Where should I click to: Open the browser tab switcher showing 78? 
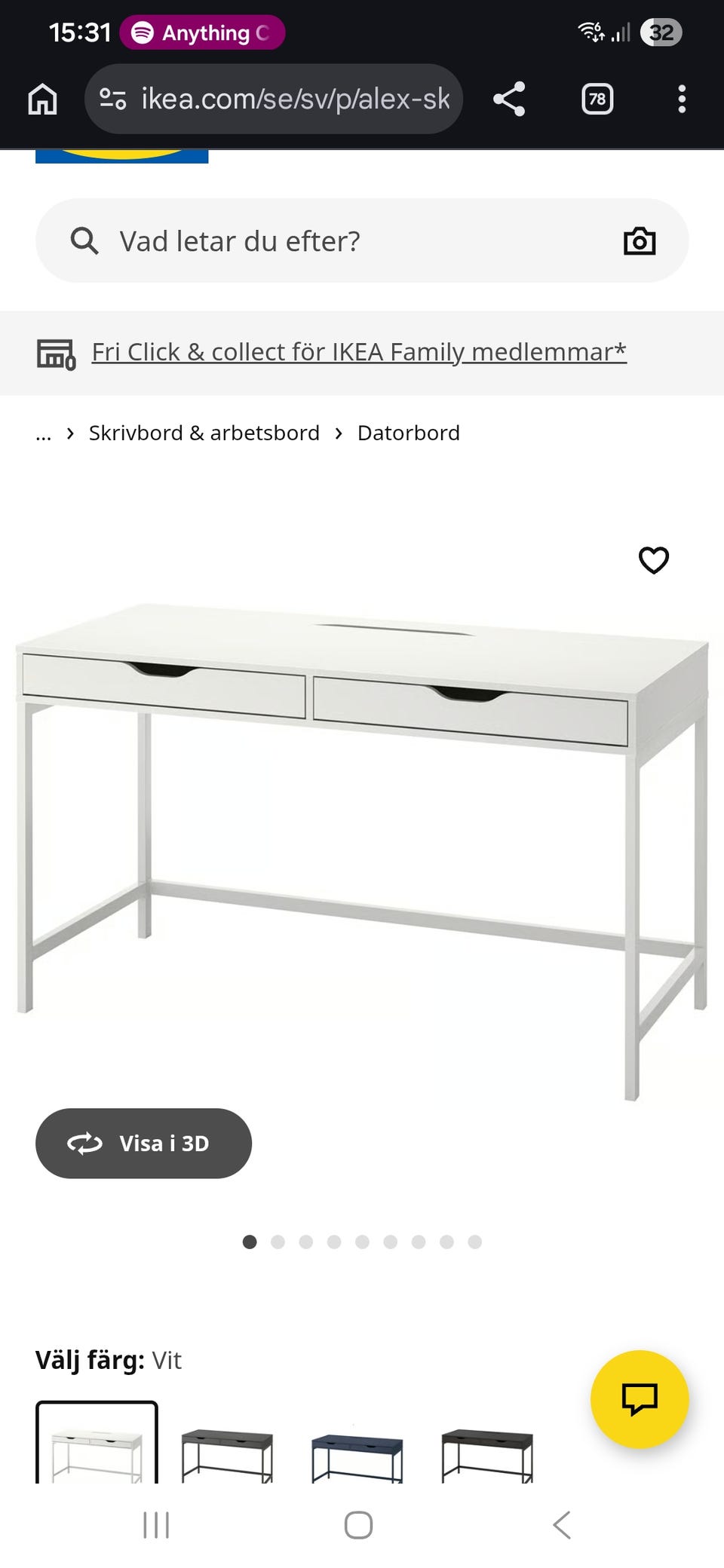click(x=597, y=98)
